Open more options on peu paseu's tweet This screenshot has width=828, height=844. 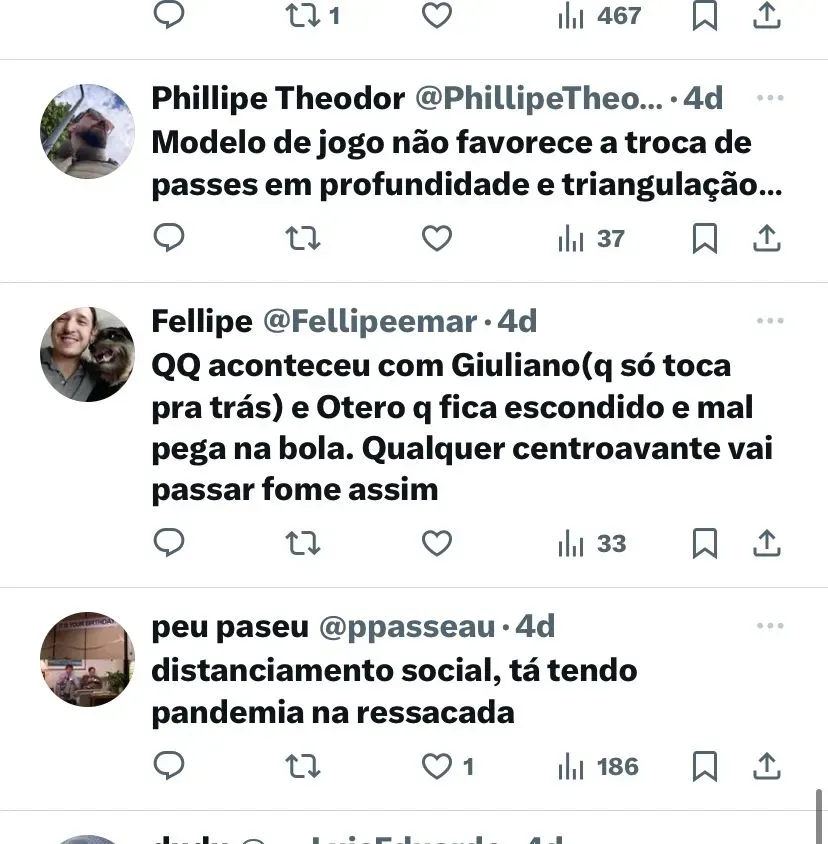[770, 626]
